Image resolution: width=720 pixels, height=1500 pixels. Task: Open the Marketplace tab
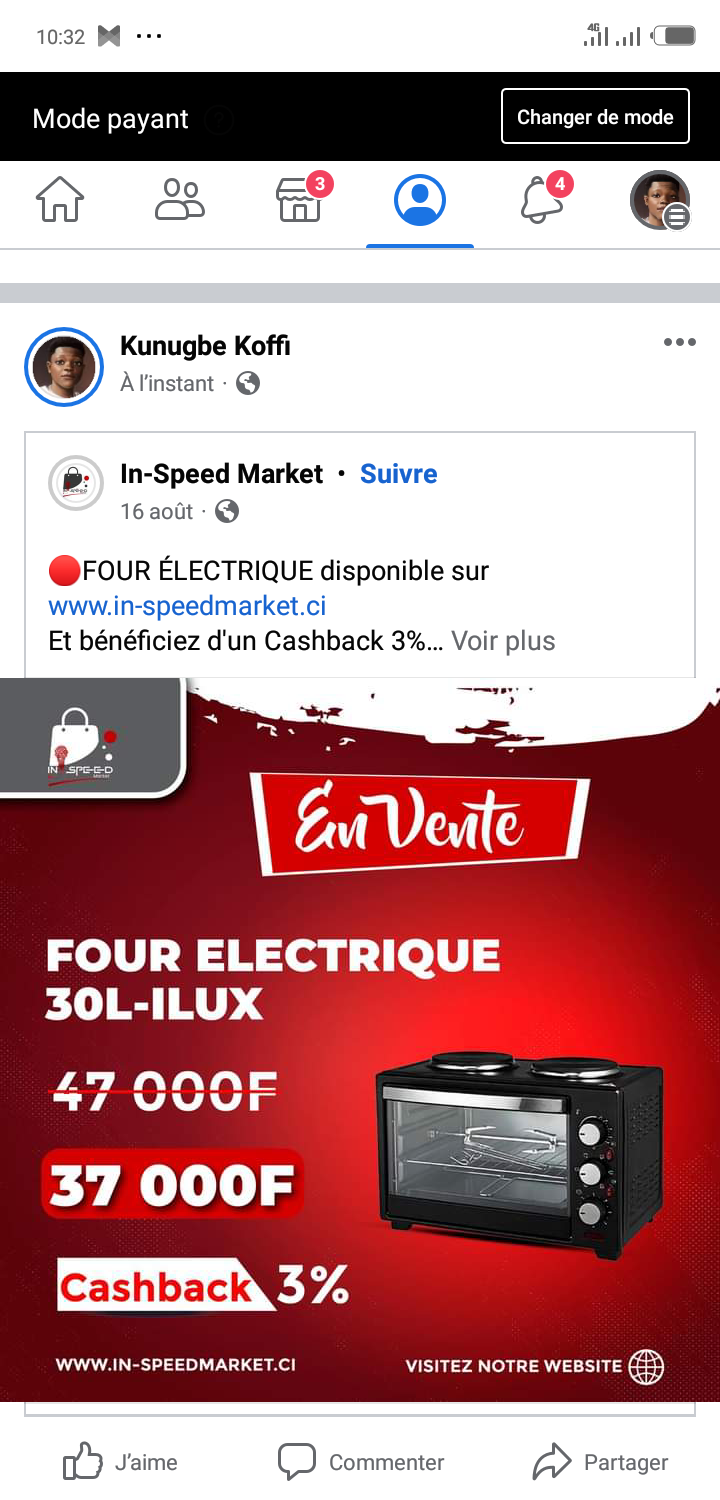[299, 200]
